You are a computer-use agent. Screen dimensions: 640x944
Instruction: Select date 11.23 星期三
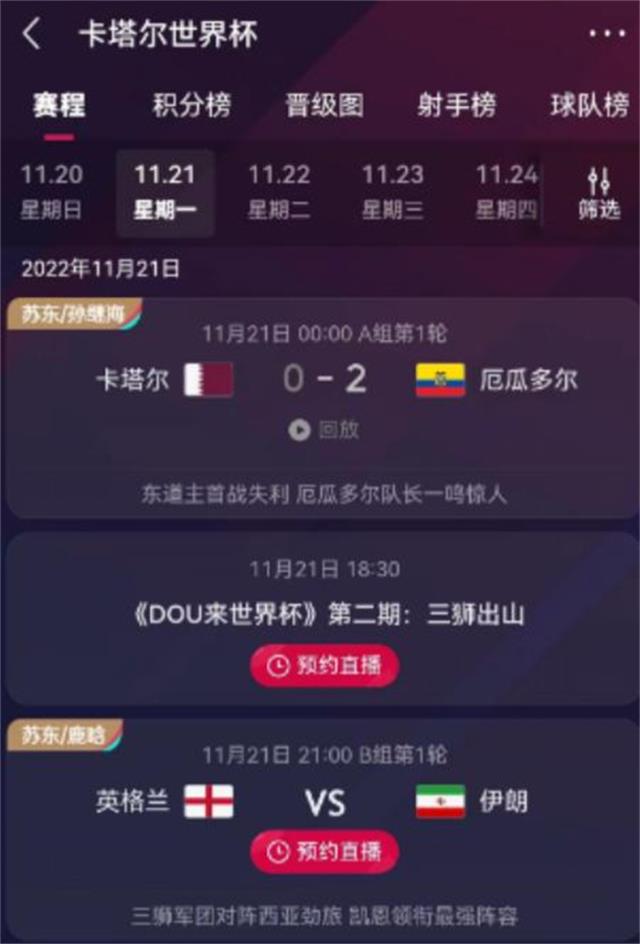pos(392,191)
